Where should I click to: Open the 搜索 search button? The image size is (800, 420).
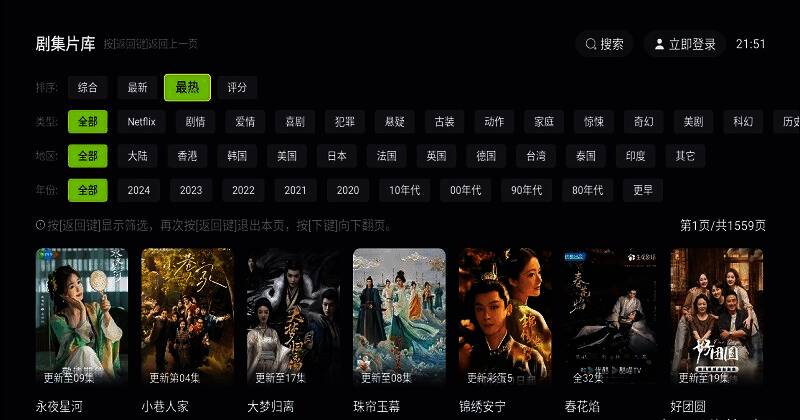(x=604, y=44)
